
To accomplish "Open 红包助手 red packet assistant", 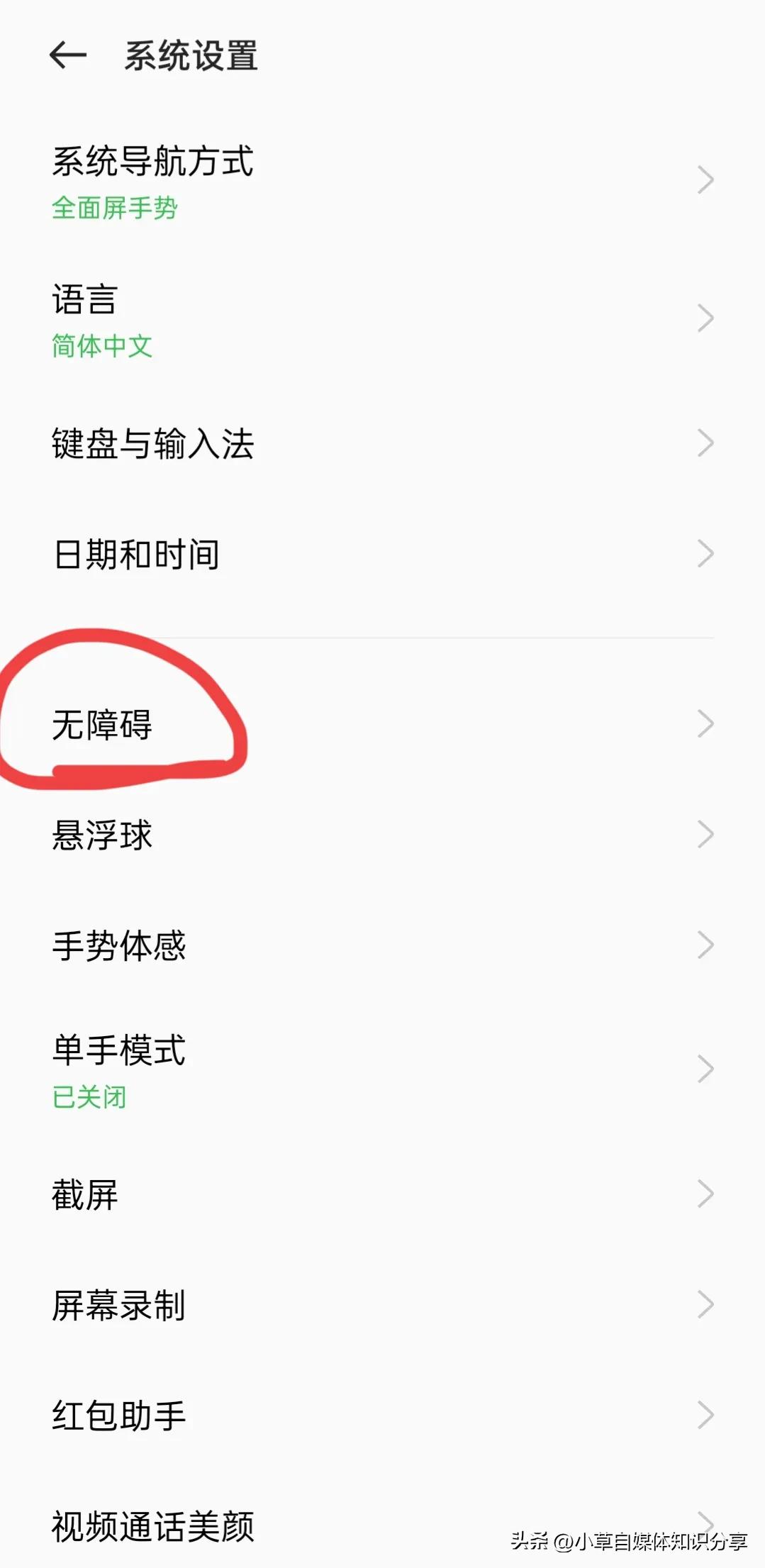I will click(118, 1415).
